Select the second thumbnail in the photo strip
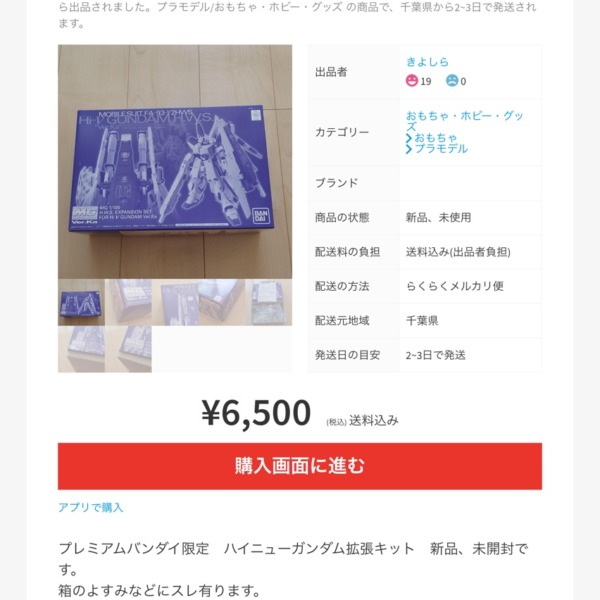 [128, 302]
